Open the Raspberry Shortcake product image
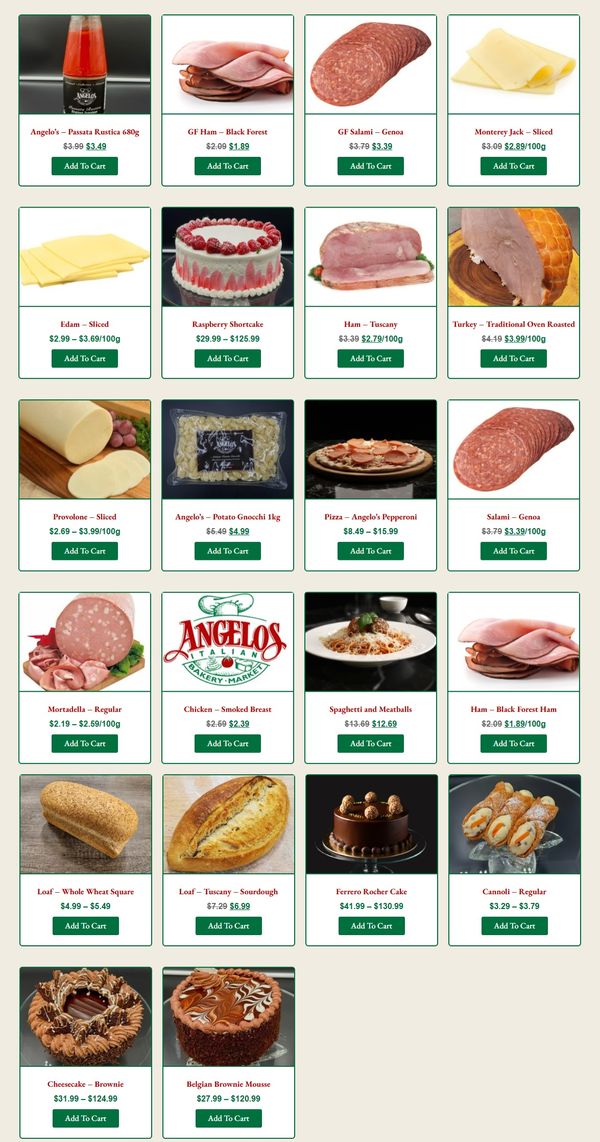Image resolution: width=600 pixels, height=1142 pixels. pyautogui.click(x=227, y=257)
